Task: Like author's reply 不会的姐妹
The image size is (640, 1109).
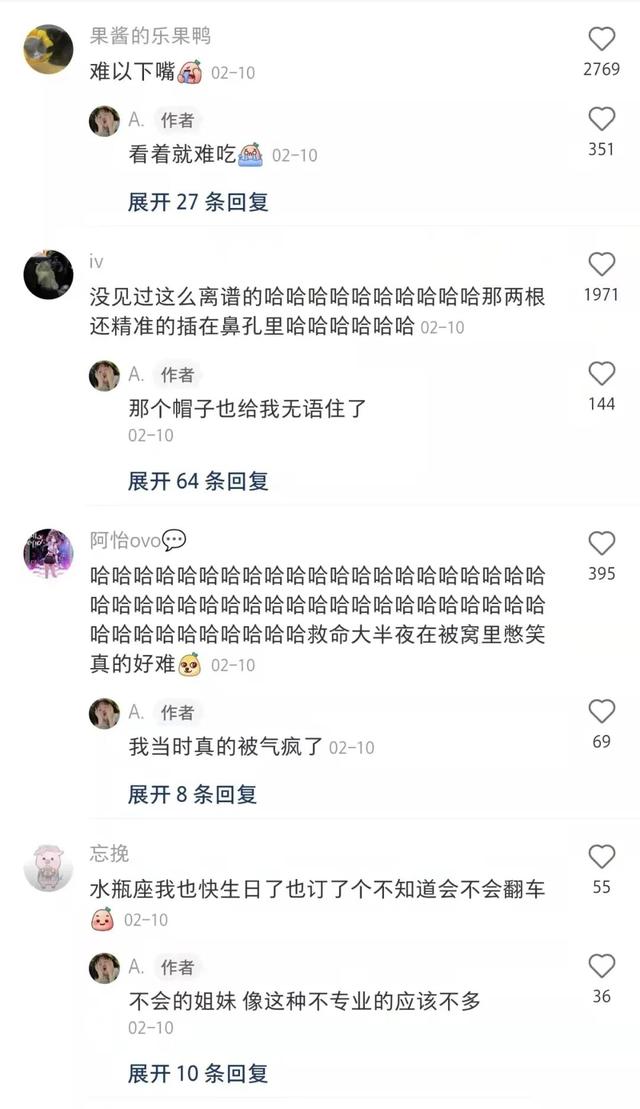Action: point(601,966)
